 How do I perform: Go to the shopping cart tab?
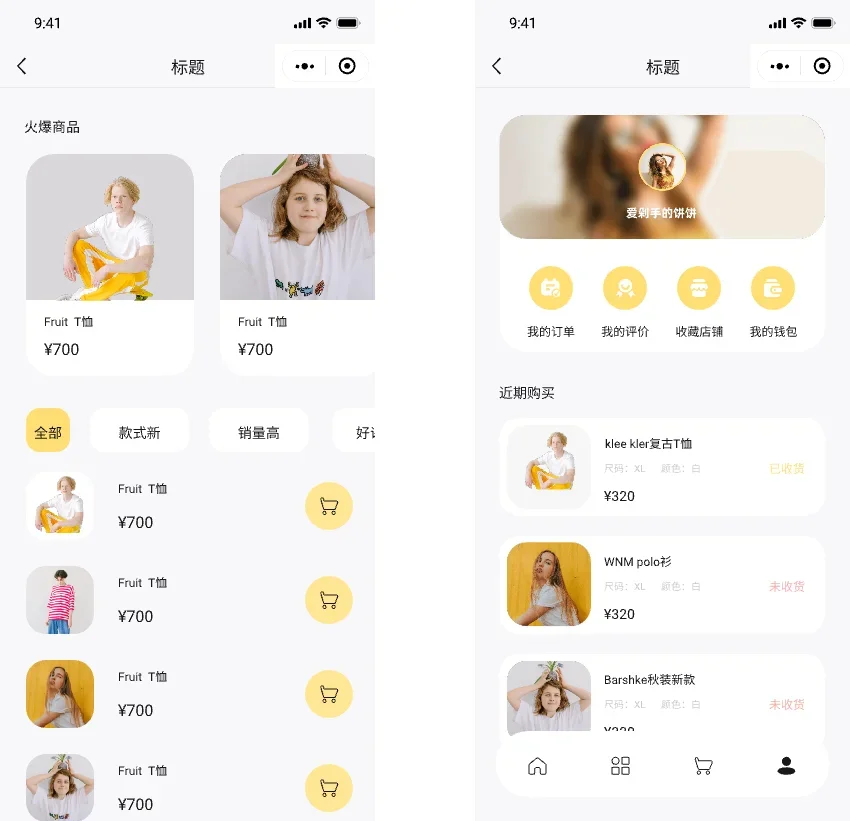pyautogui.click(x=703, y=766)
